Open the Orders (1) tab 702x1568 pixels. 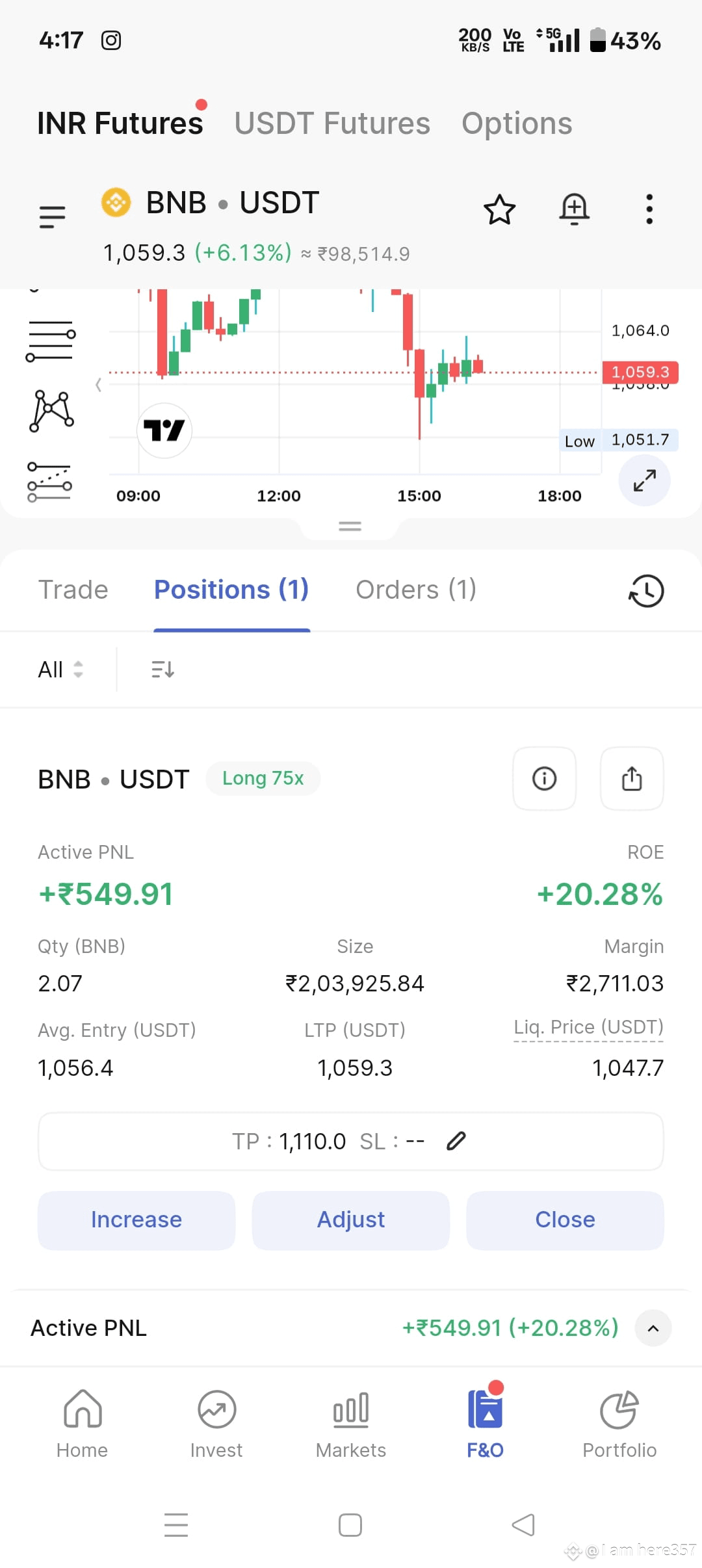pos(416,590)
